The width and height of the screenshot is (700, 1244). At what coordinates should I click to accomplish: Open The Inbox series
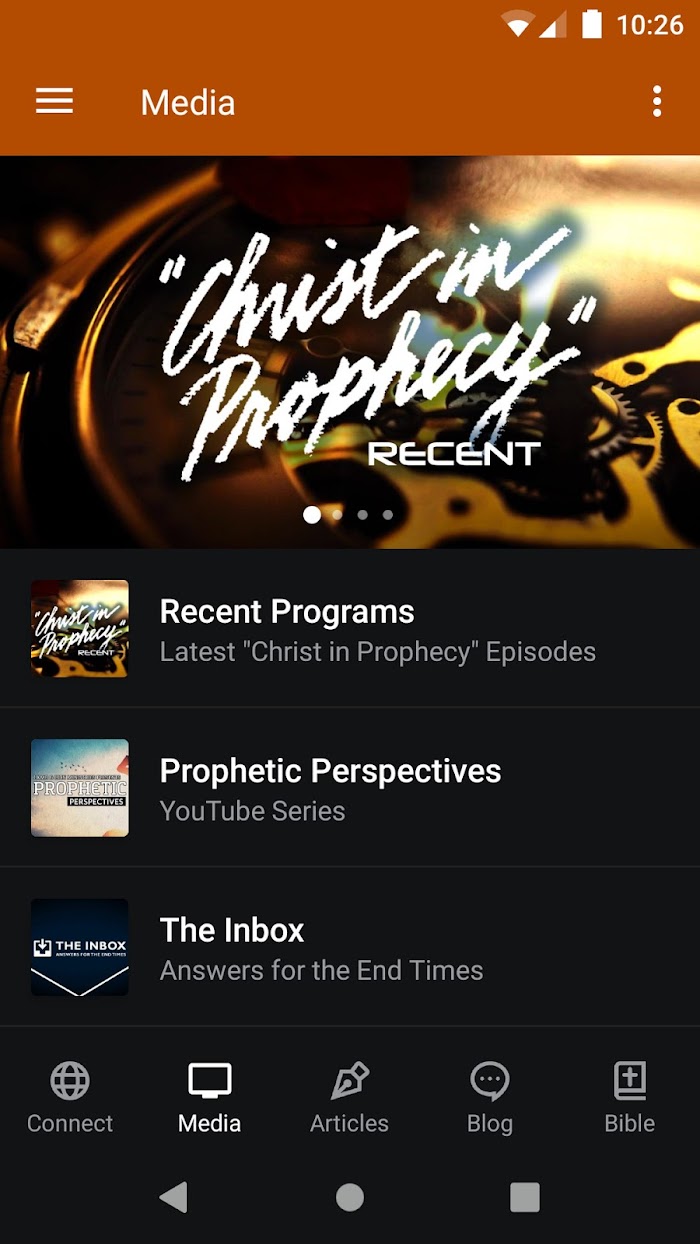coord(350,947)
